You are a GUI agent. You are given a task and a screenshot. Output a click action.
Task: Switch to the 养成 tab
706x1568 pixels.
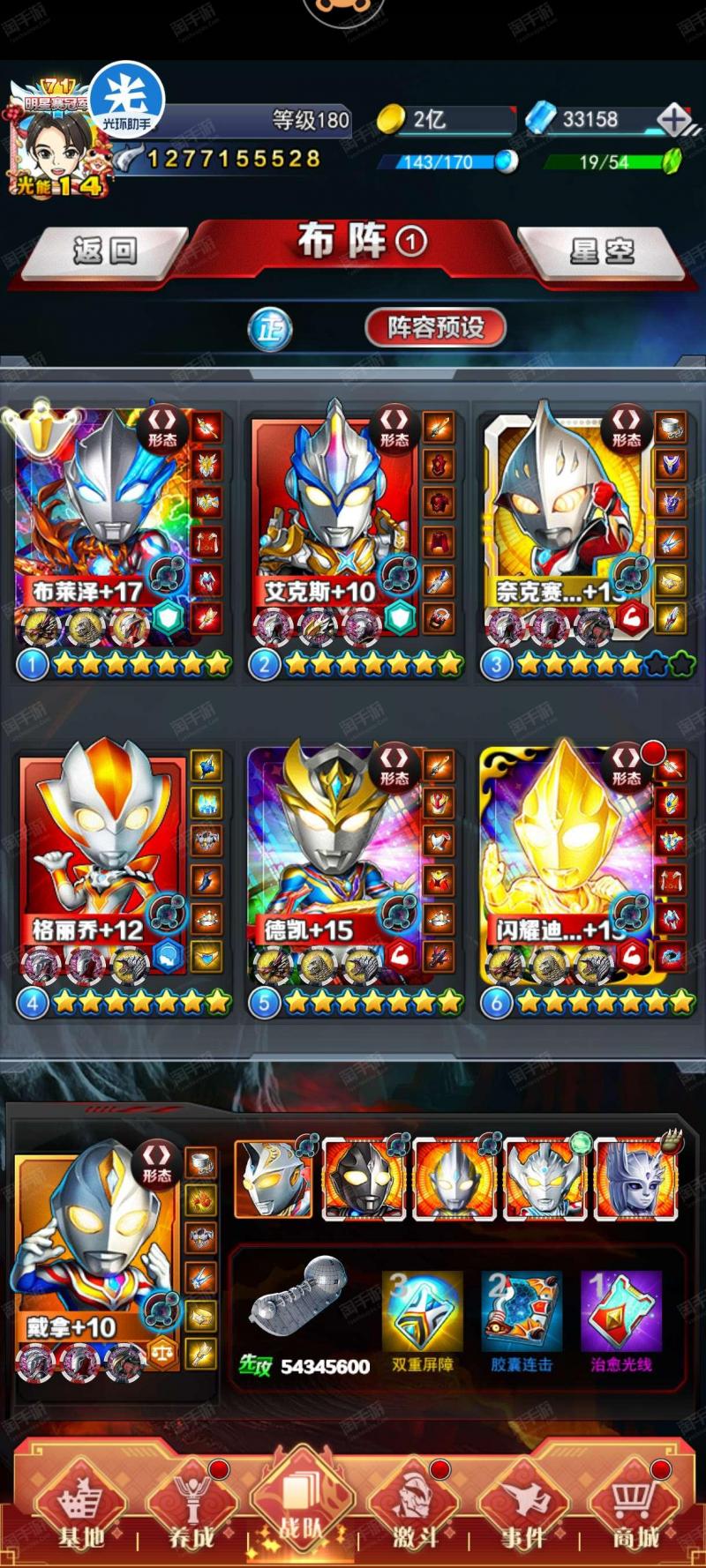192,1510
